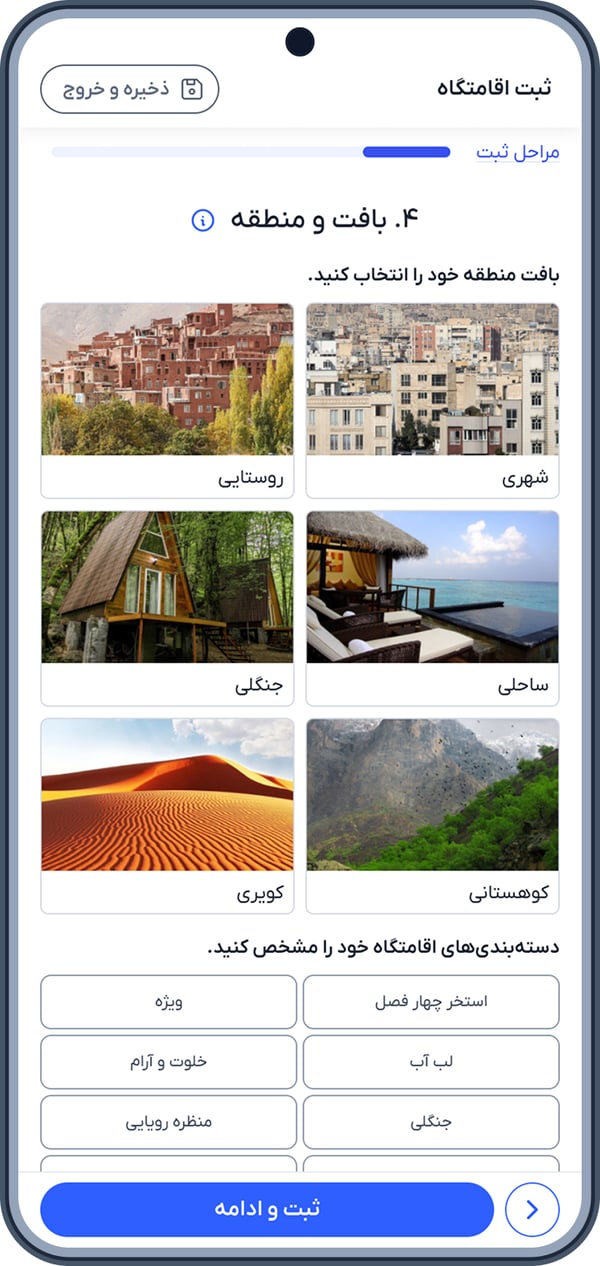Tap the ذخیره و خروج save and exit button
Screen dimensions: 600x1266
tap(129, 90)
